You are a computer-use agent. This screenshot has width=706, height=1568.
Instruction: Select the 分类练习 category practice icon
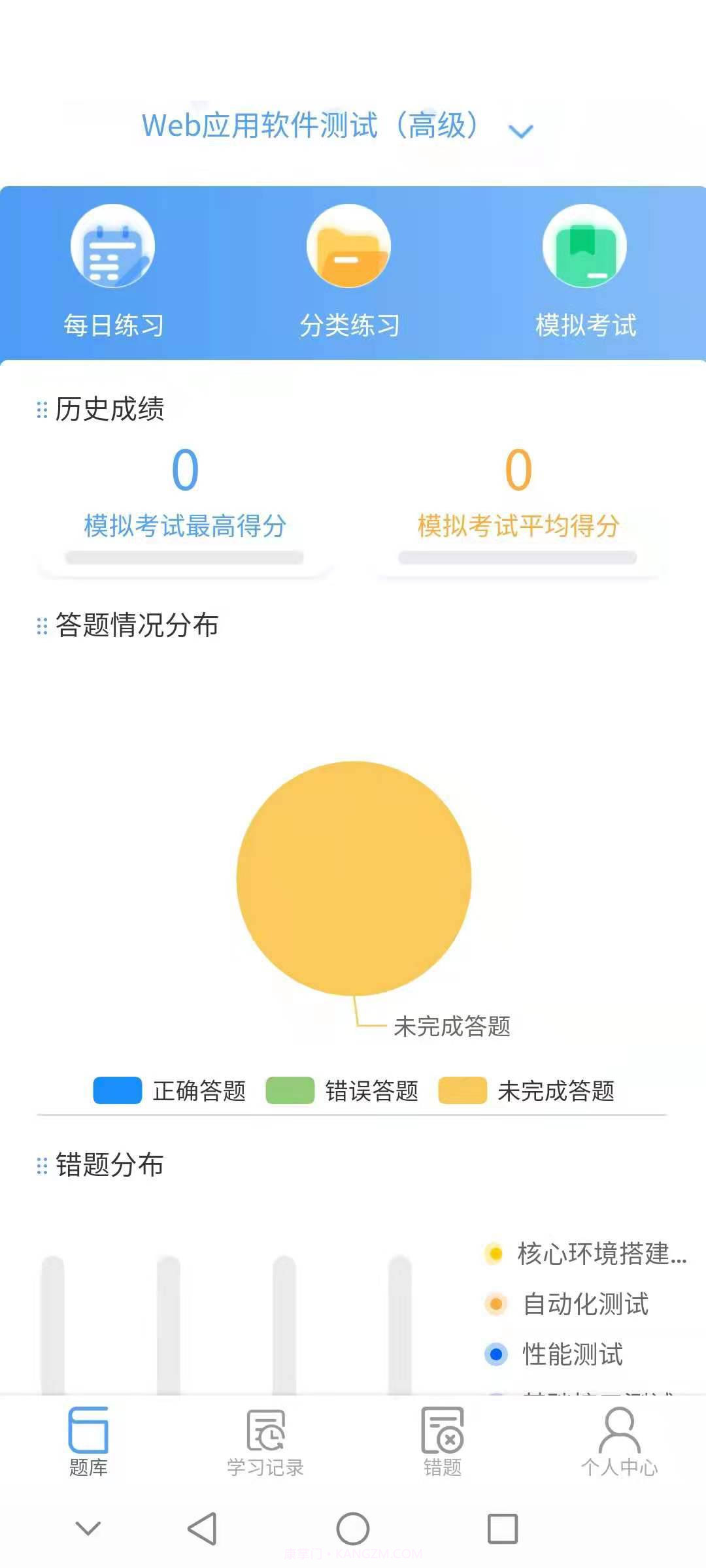(350, 247)
